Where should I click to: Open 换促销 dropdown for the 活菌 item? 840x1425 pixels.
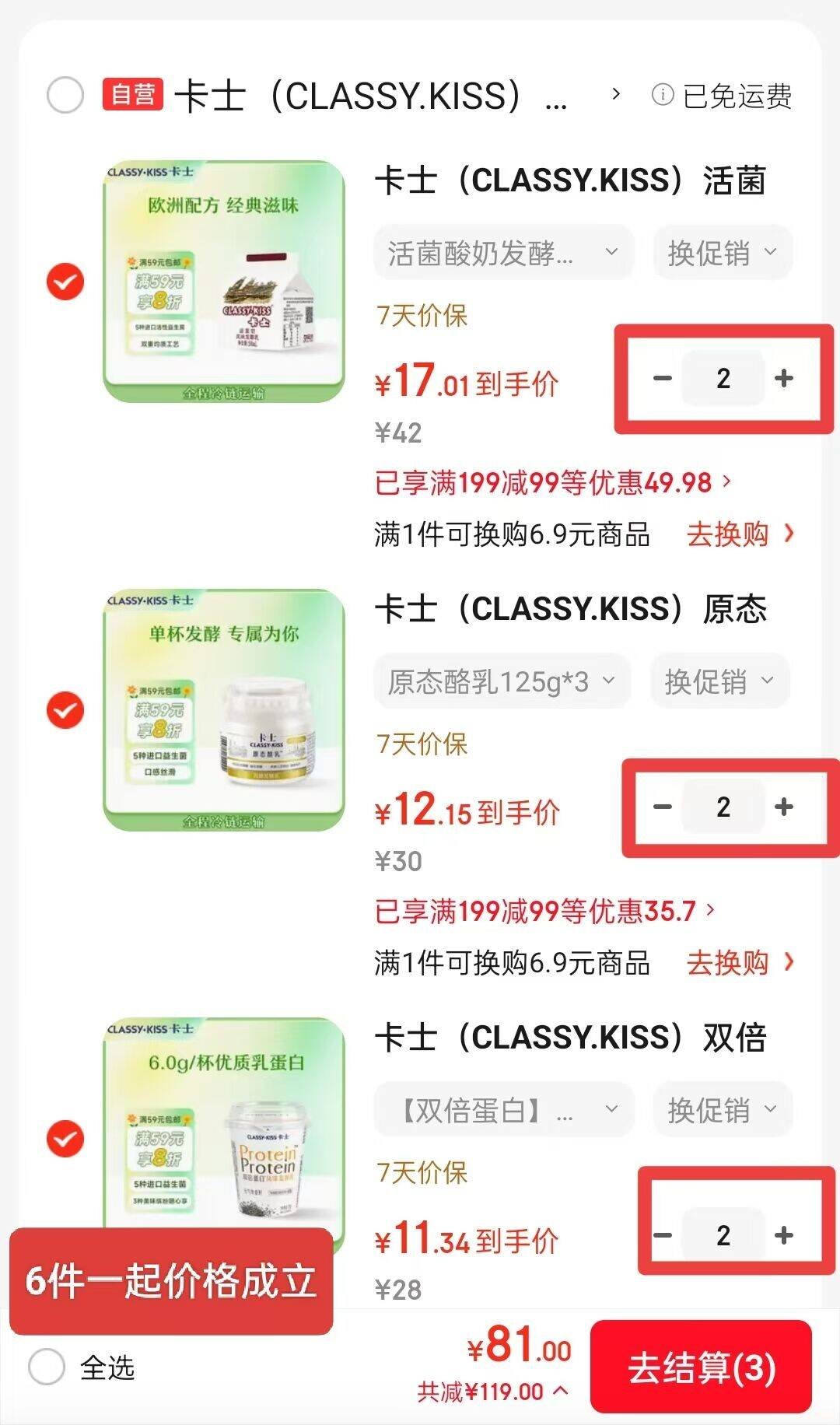pyautogui.click(x=722, y=252)
